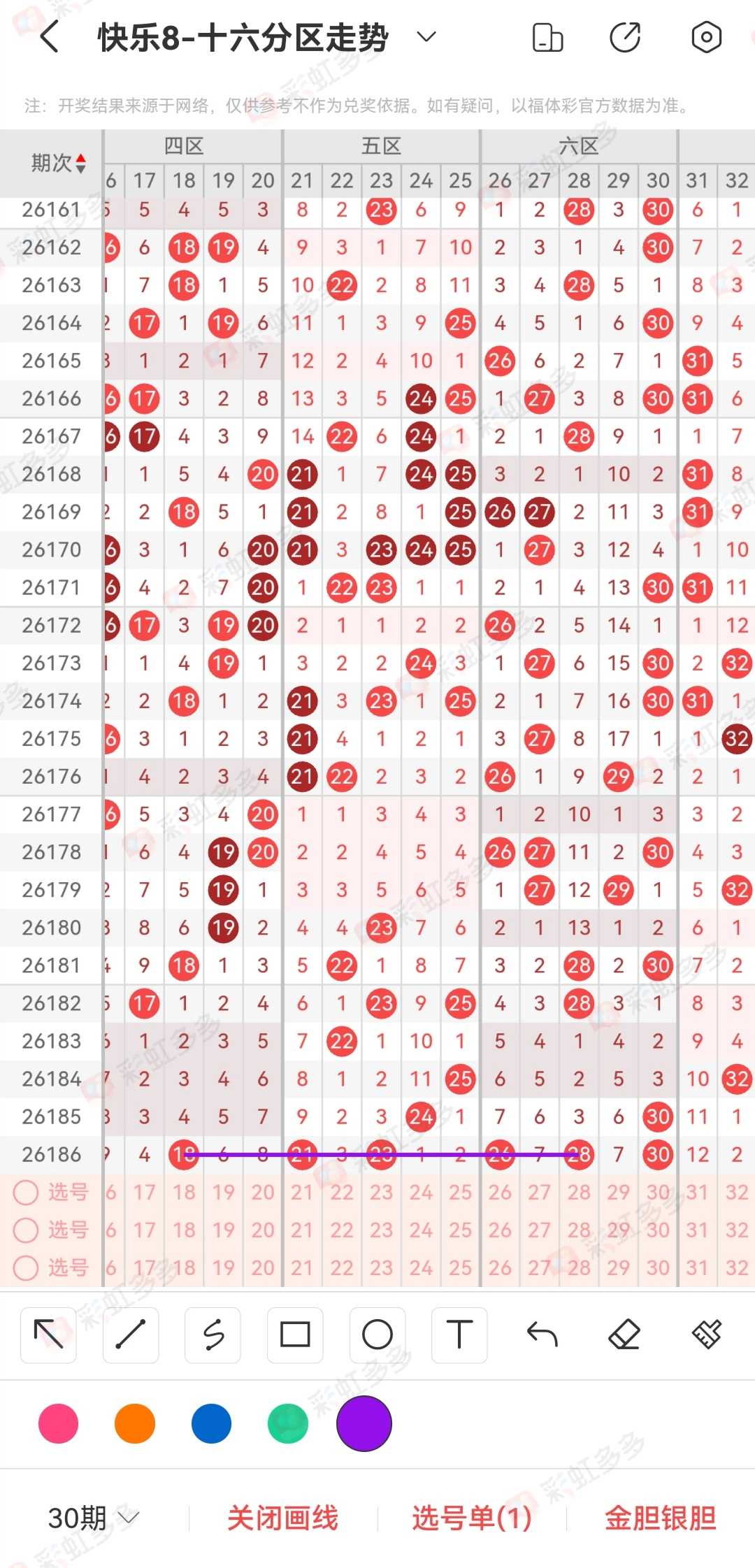
Task: Pick the freehand curve drawing tool
Action: click(213, 1335)
